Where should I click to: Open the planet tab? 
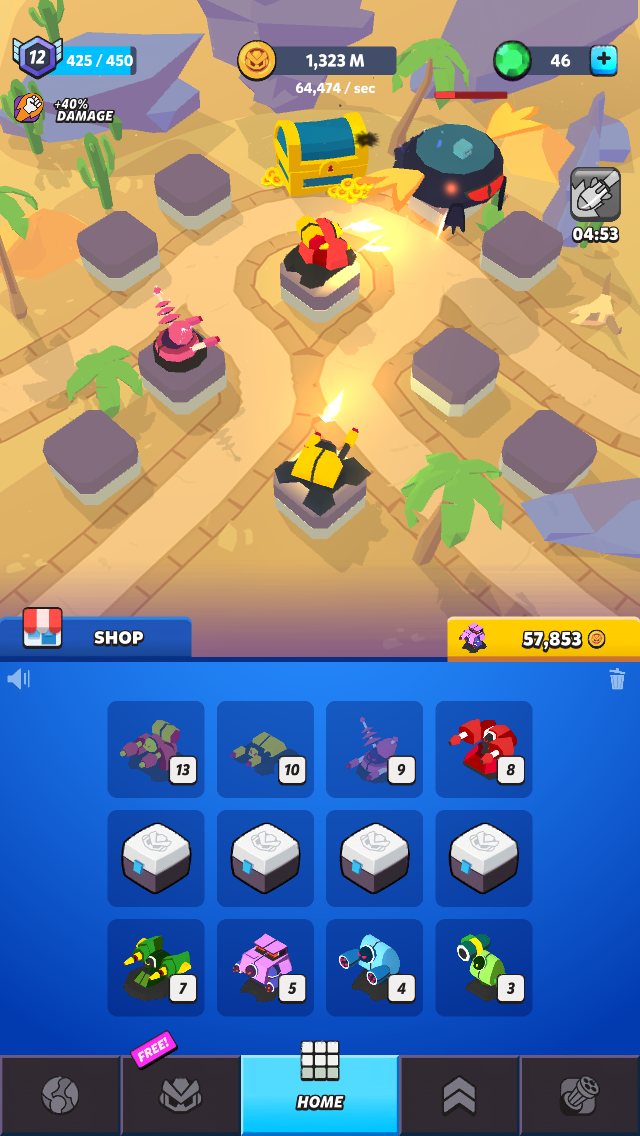coord(60,1095)
